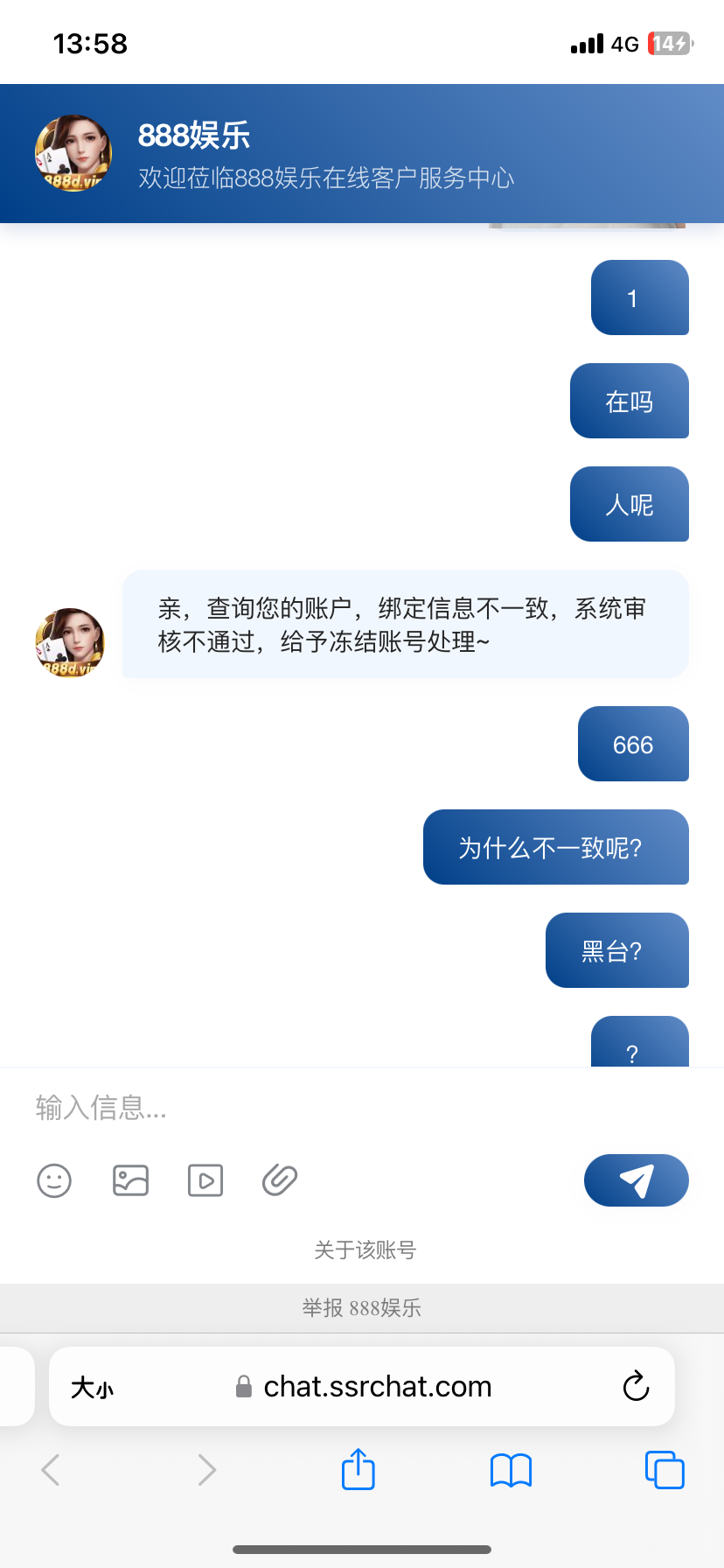Select the 666 message bubble
The height and width of the screenshot is (1568, 724).
pyautogui.click(x=633, y=744)
